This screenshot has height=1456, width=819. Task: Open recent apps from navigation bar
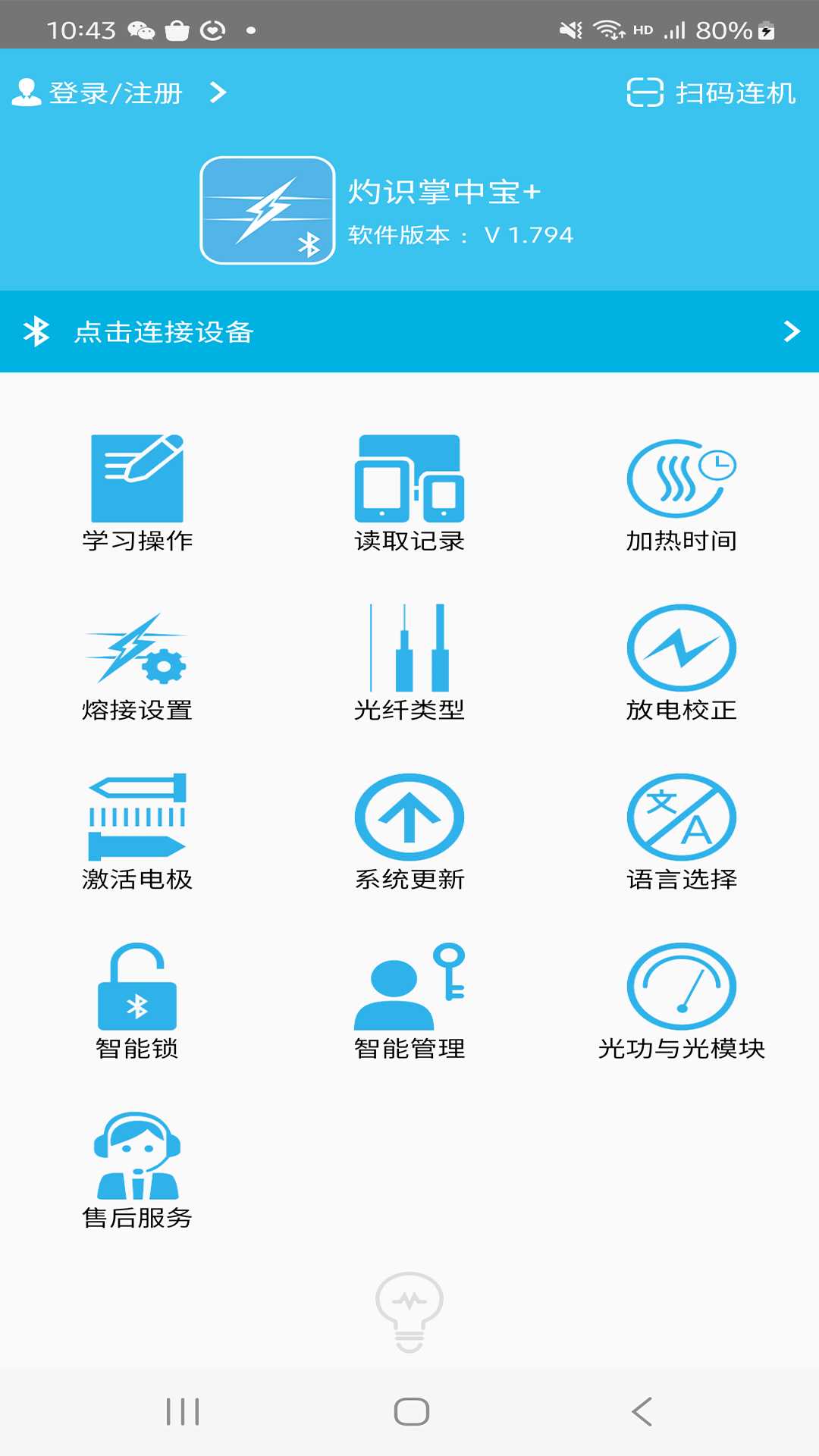point(183,1411)
